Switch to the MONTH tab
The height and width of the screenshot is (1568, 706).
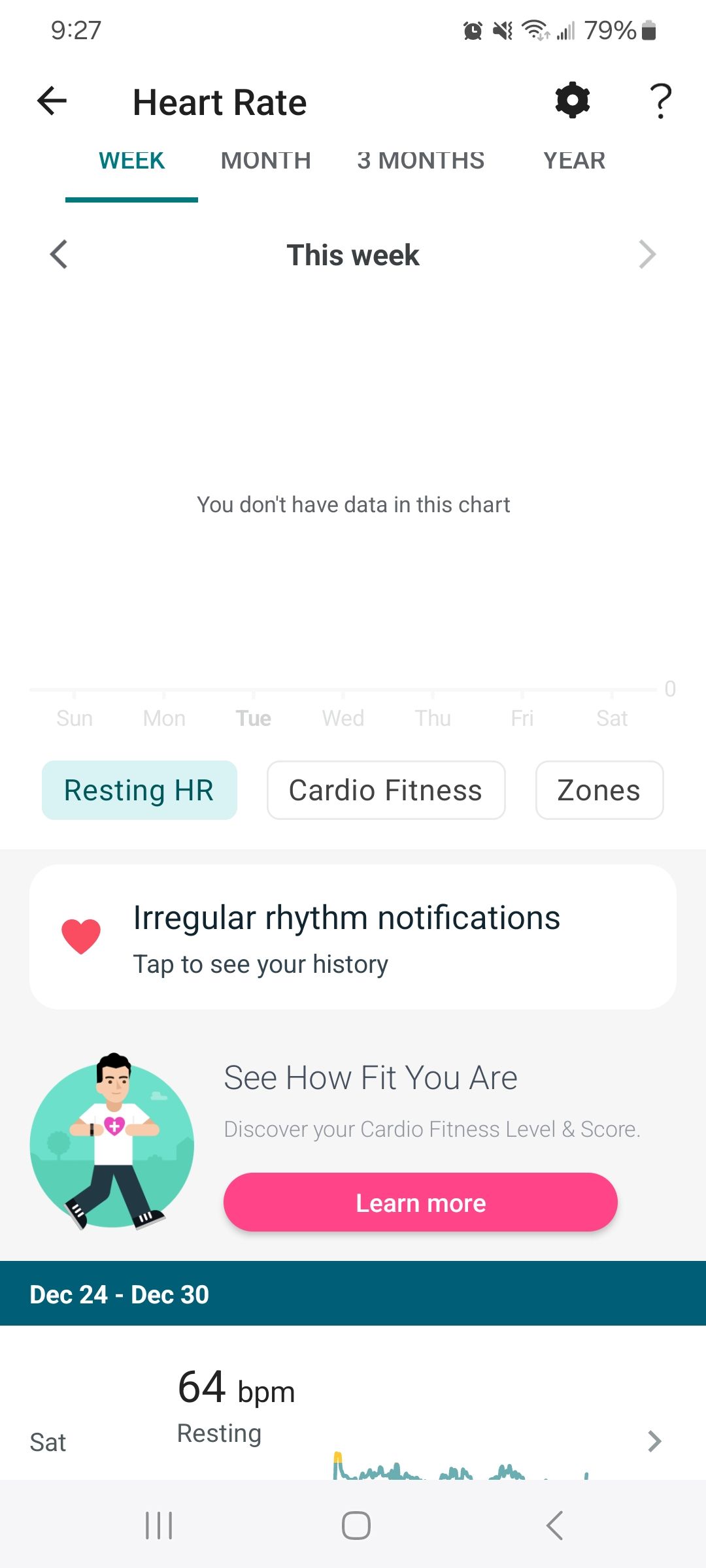pyautogui.click(x=265, y=161)
